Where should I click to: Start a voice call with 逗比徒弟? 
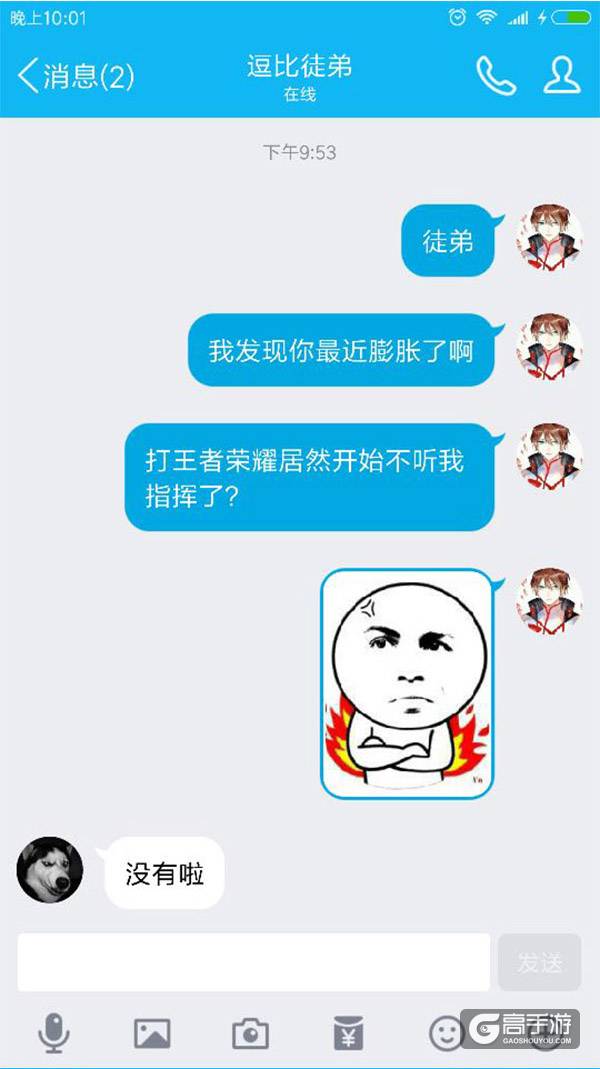495,76
